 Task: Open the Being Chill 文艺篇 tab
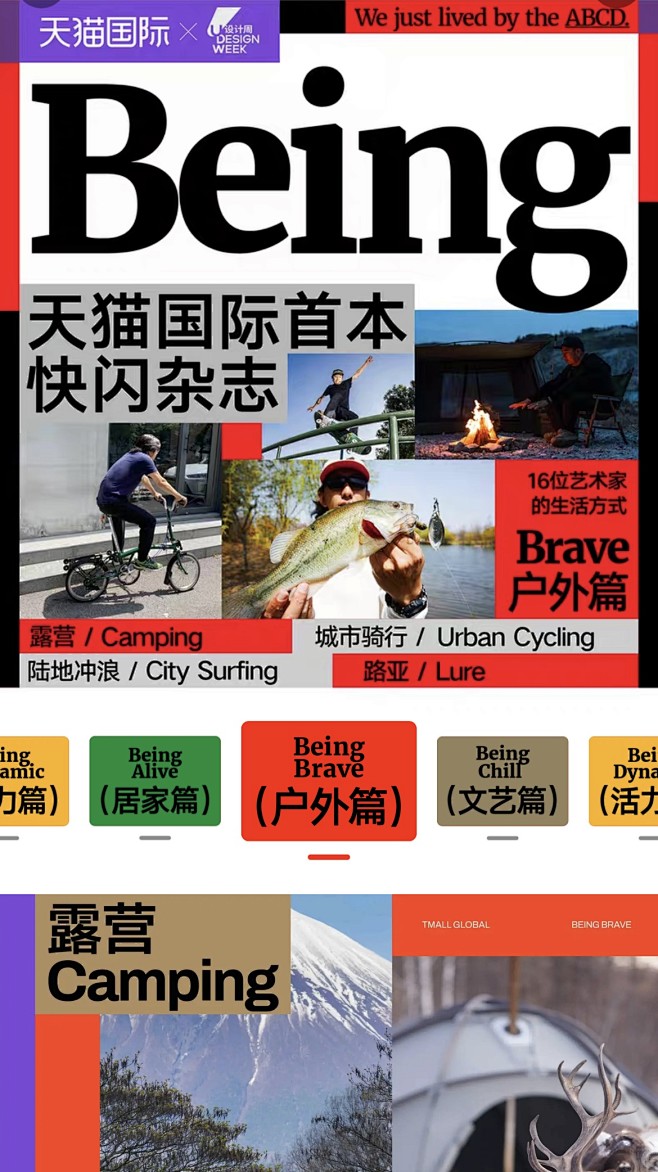502,780
